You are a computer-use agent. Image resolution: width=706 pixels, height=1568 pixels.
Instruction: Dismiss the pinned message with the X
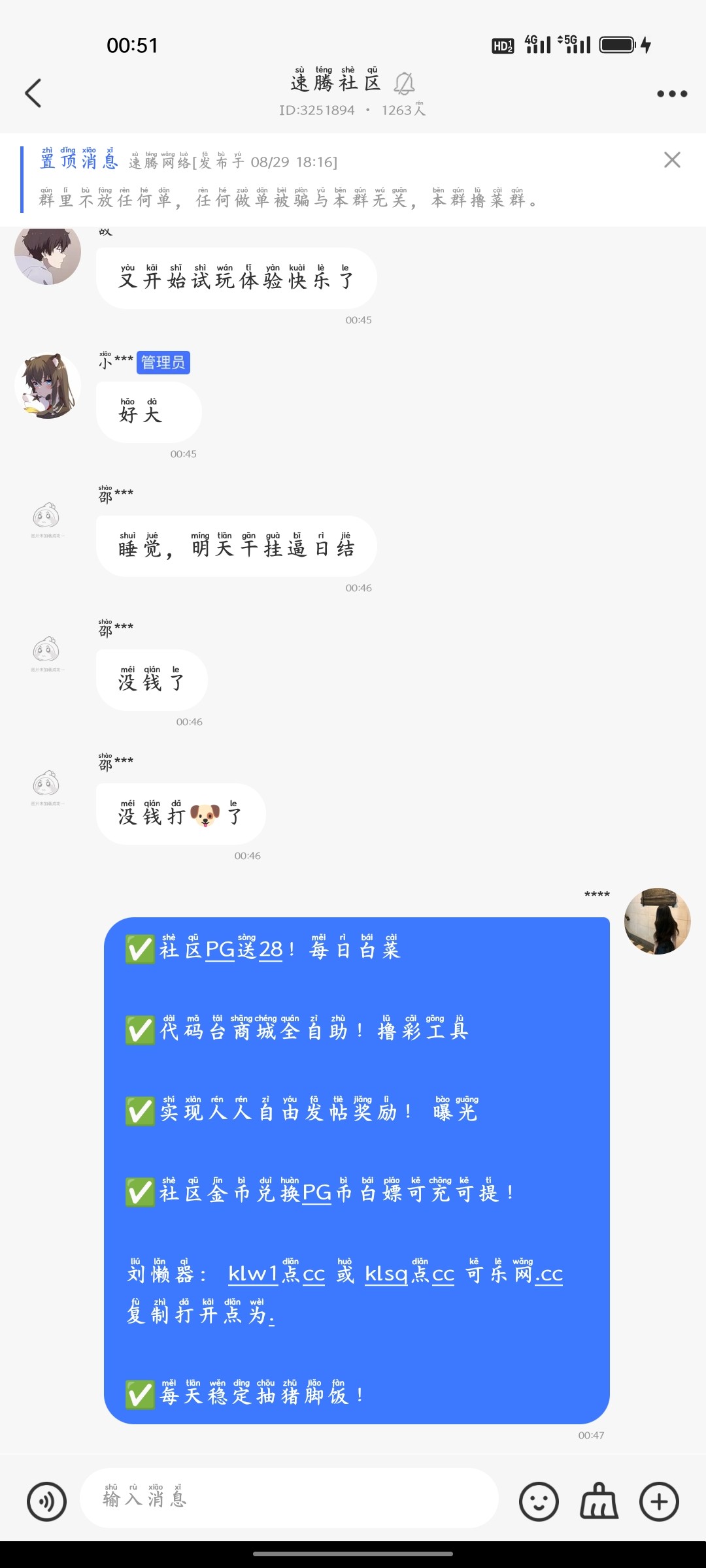point(672,160)
